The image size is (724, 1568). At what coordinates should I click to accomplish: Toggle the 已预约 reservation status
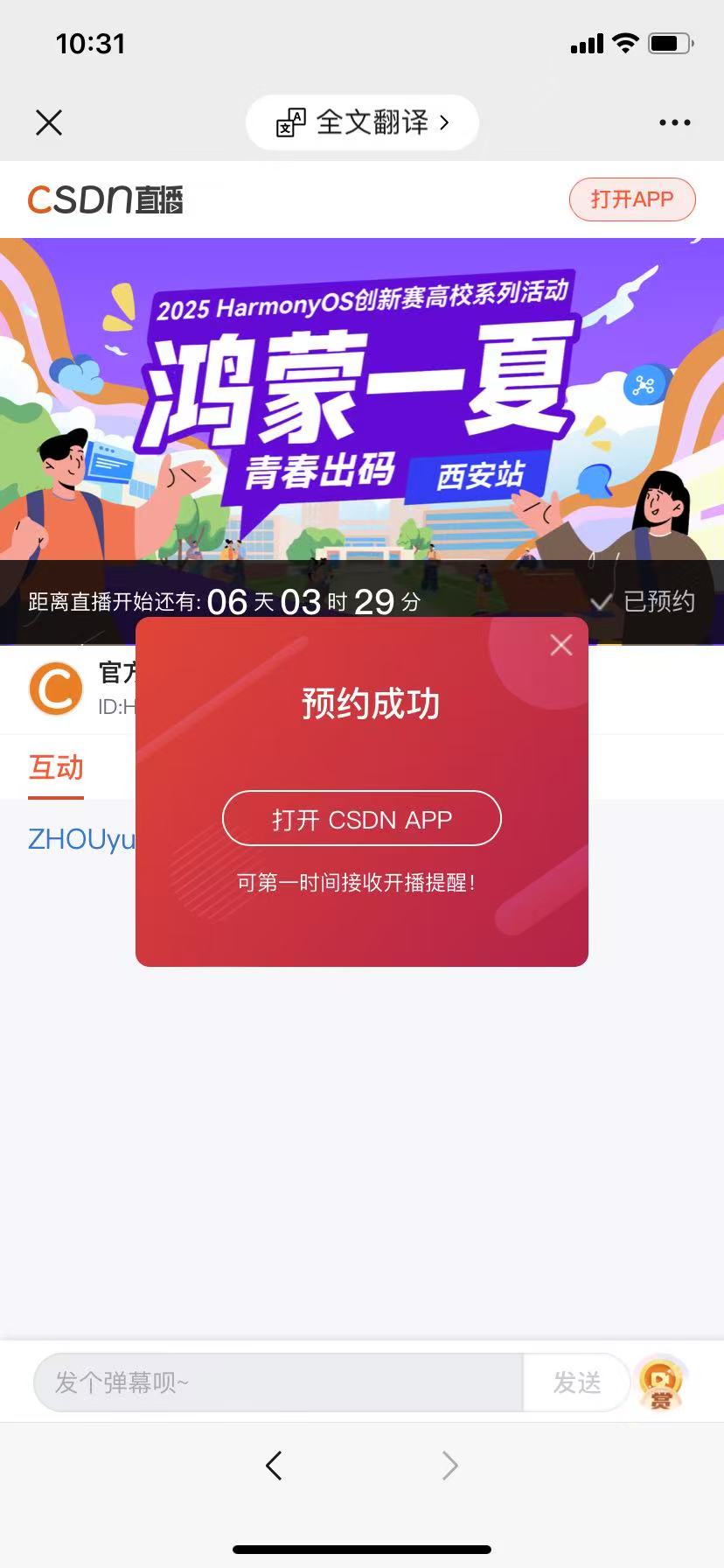644,602
